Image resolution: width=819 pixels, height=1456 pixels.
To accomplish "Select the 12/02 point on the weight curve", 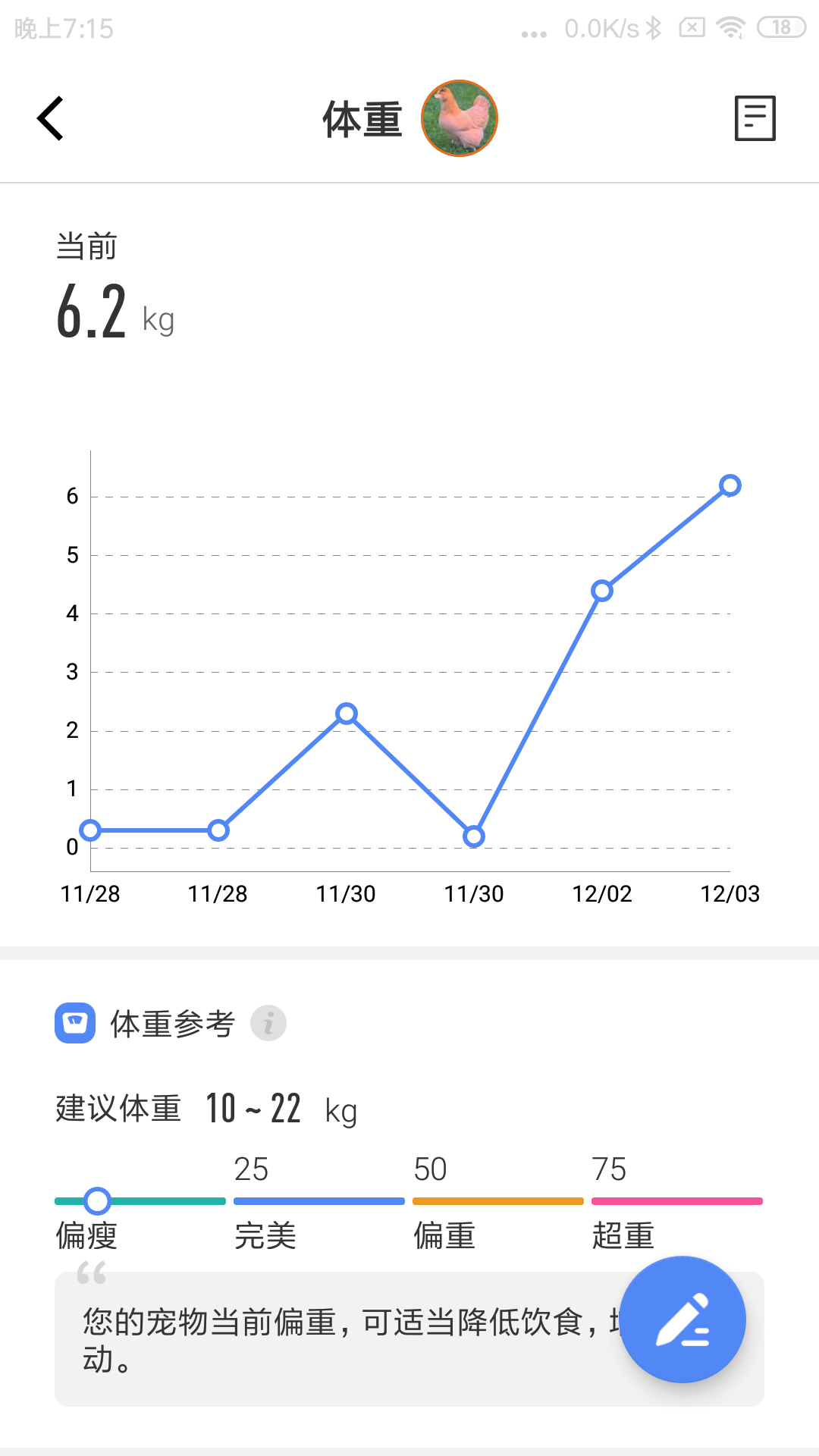I will click(601, 589).
